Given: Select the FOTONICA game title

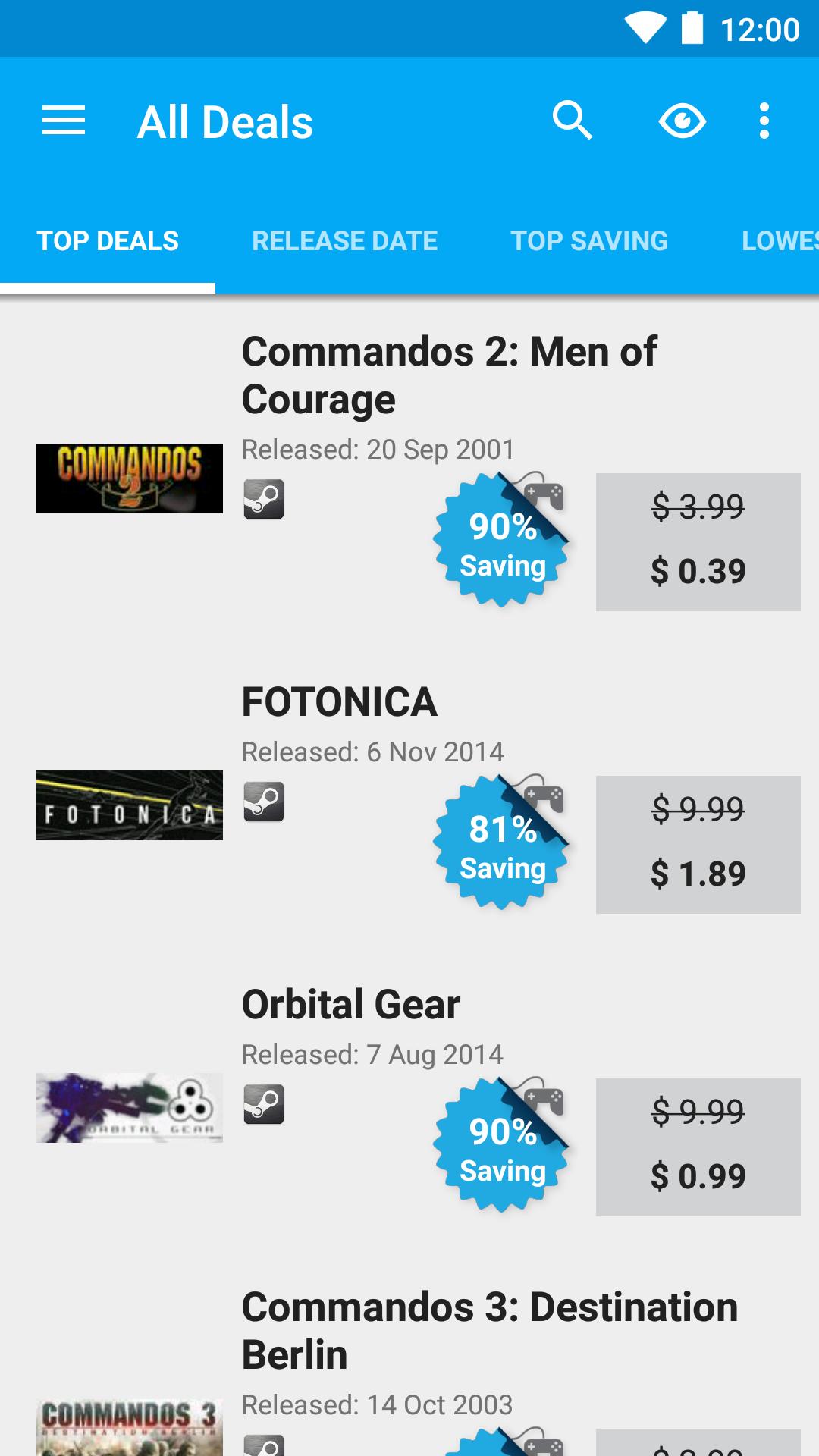Looking at the screenshot, I should (340, 701).
